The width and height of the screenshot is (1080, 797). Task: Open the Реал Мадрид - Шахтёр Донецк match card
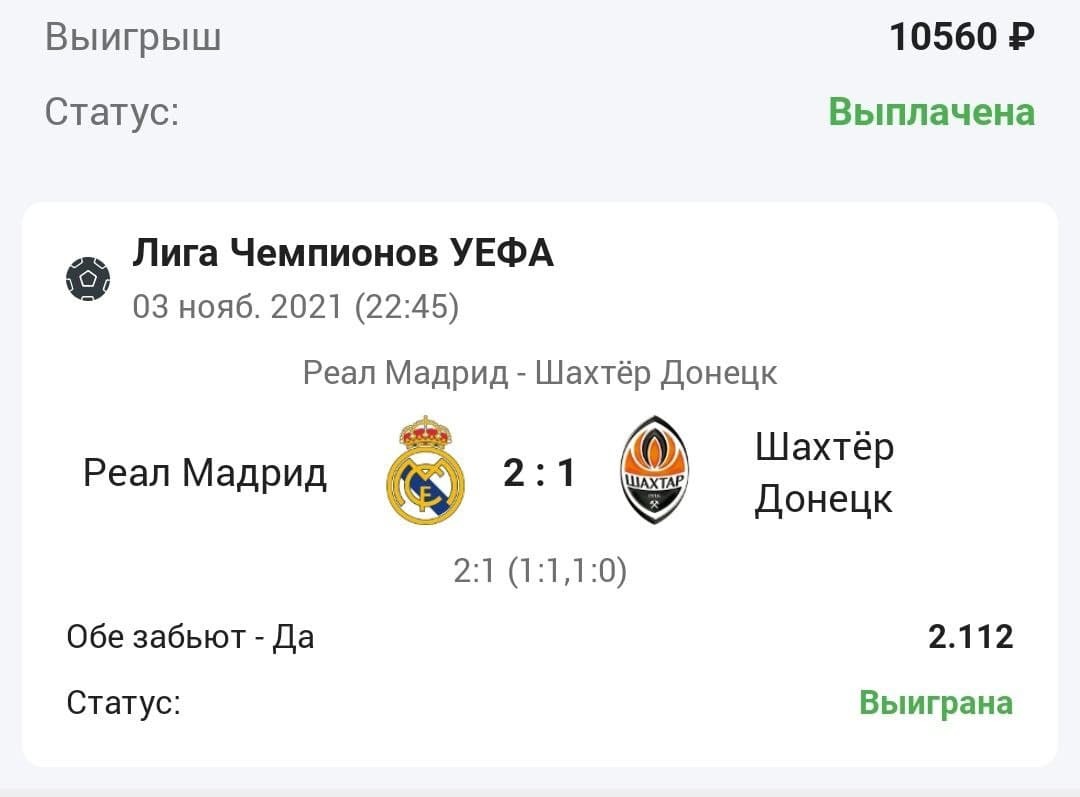click(x=540, y=373)
